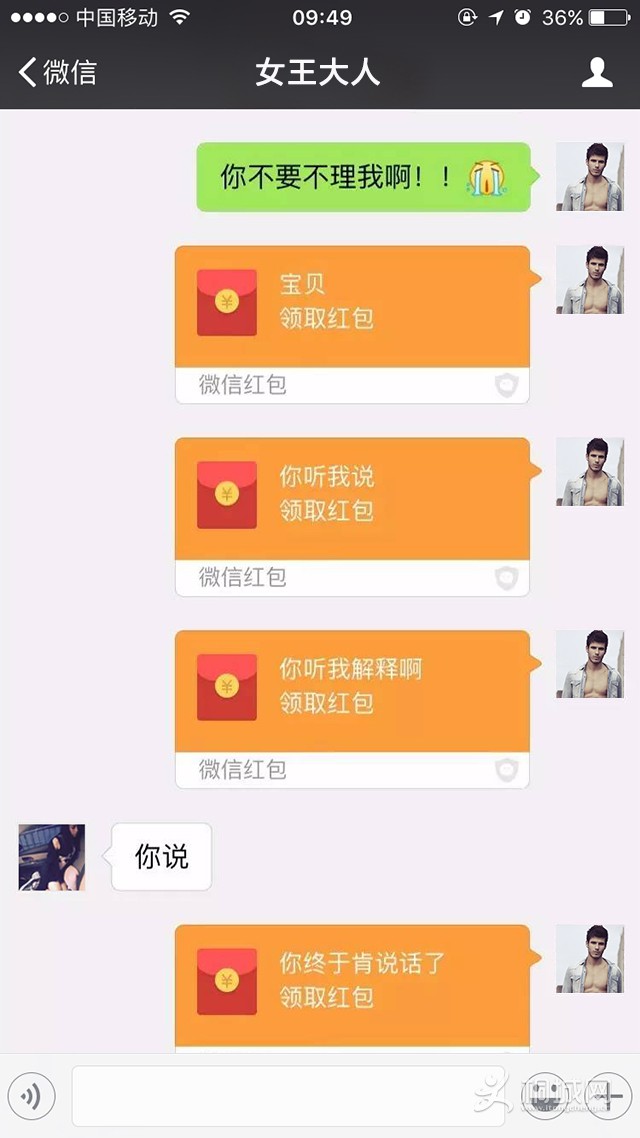Tap the sender avatar beside 你不要不理我啊

[x=589, y=176]
